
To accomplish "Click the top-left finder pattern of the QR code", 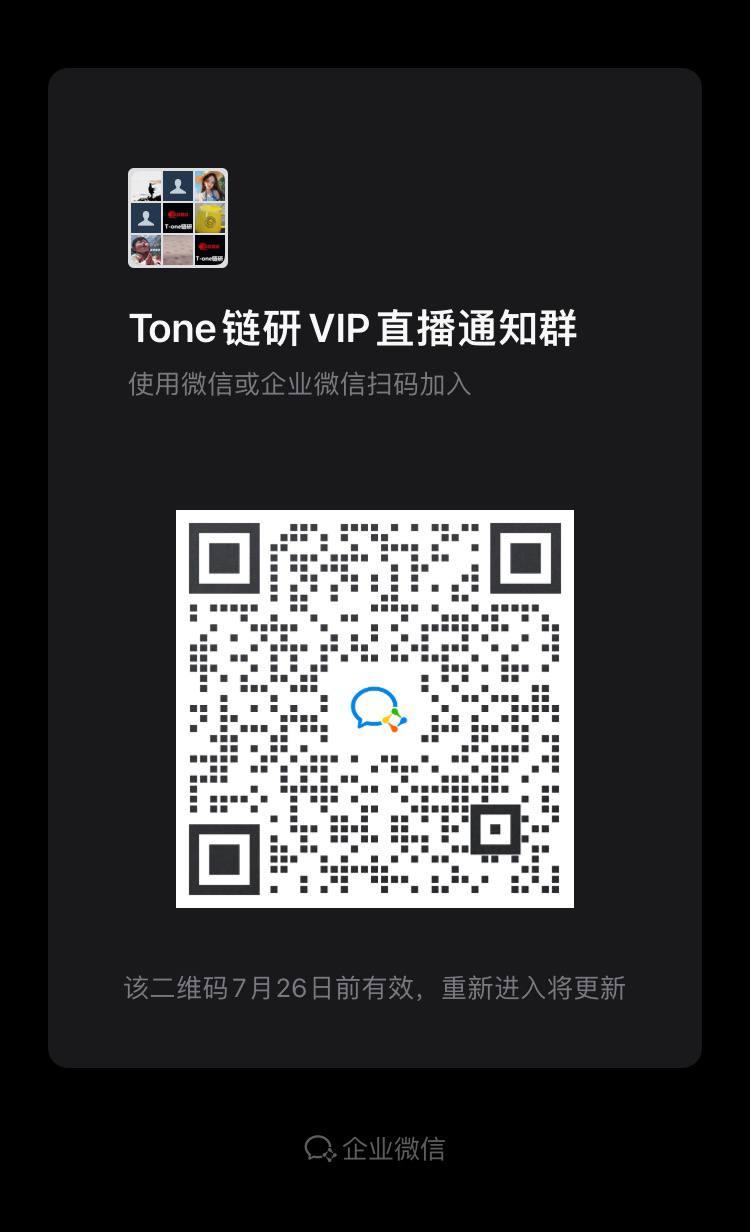I will point(224,560).
